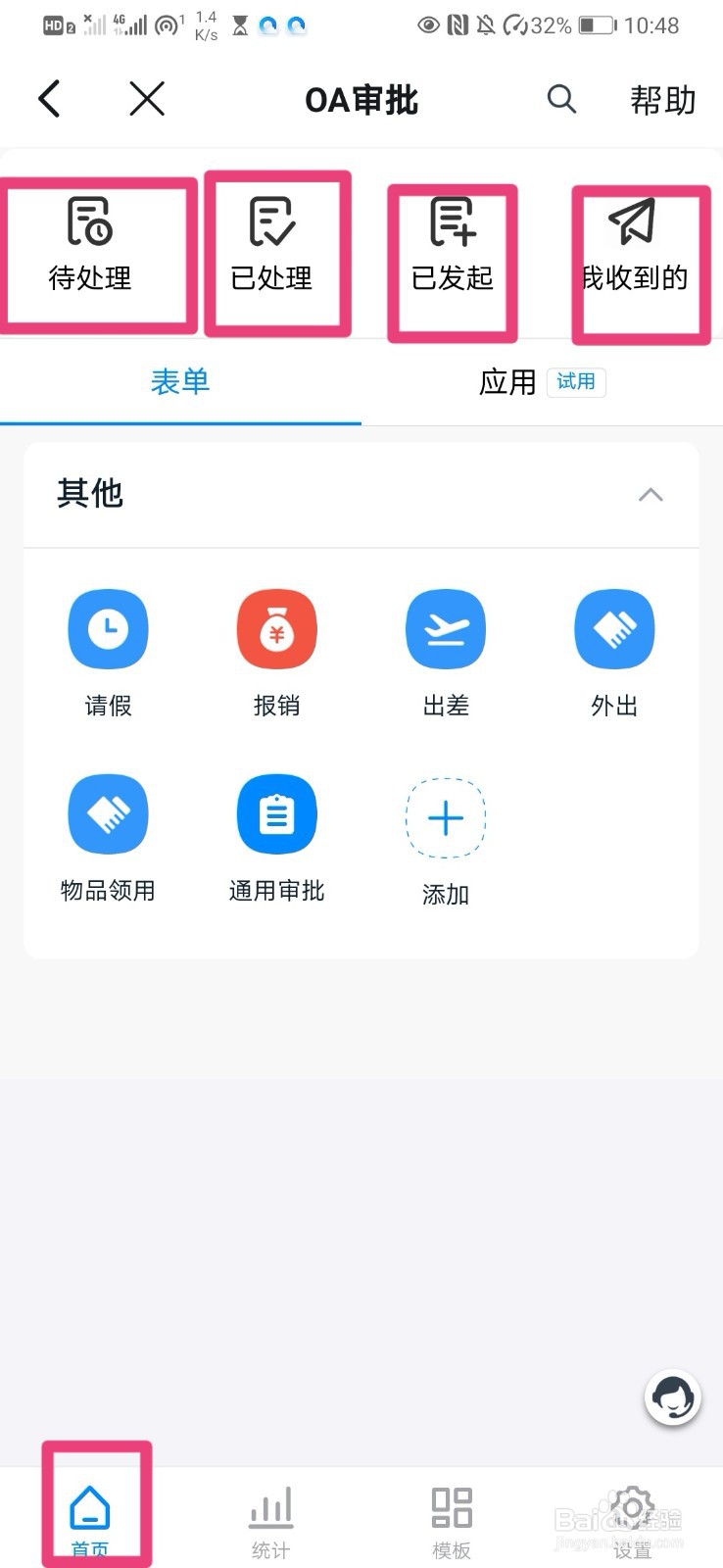The width and height of the screenshot is (723, 1568).
Task: Switch to the 表单 tab
Action: [x=180, y=382]
